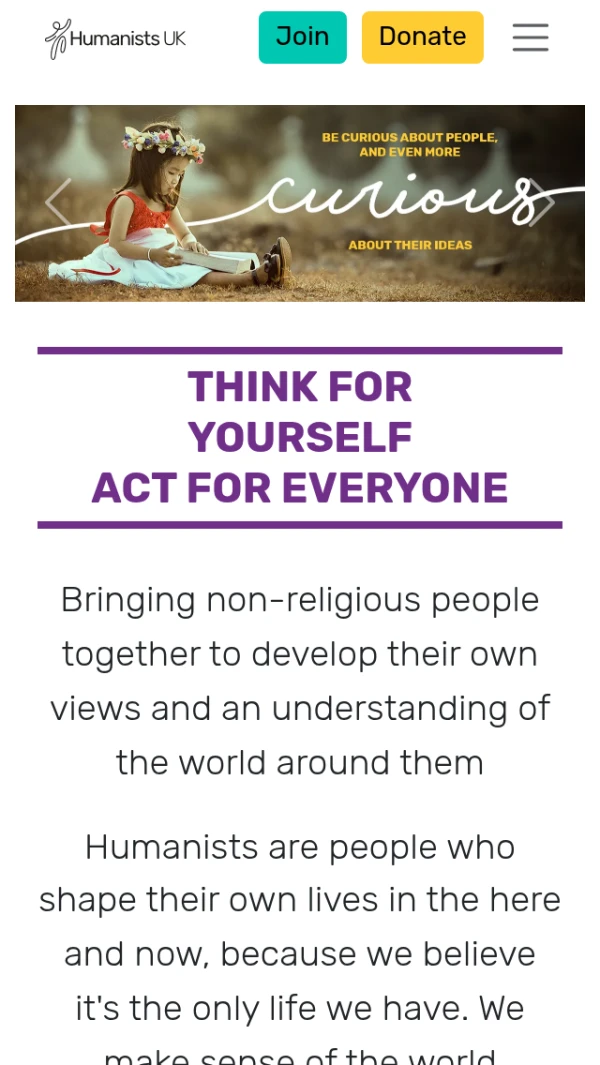Screen dimensions: 600x1065
Task: Open the 'curious' banner slide
Action: click(x=300, y=203)
